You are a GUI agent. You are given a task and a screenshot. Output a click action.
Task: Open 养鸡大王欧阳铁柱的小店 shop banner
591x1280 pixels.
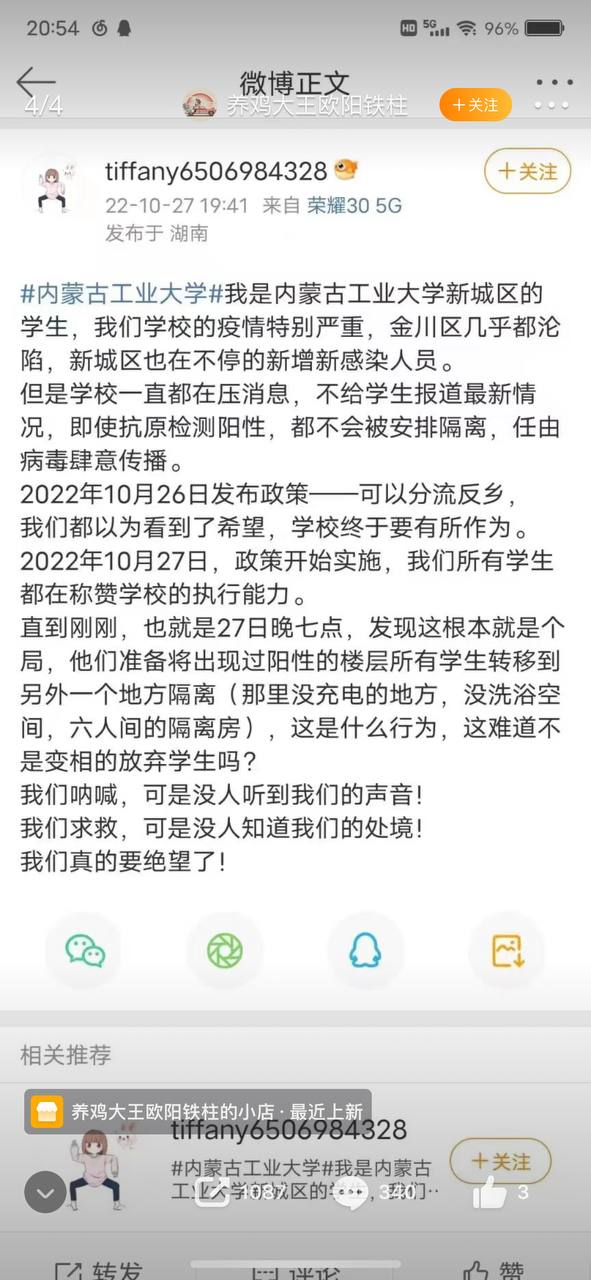[198, 1111]
